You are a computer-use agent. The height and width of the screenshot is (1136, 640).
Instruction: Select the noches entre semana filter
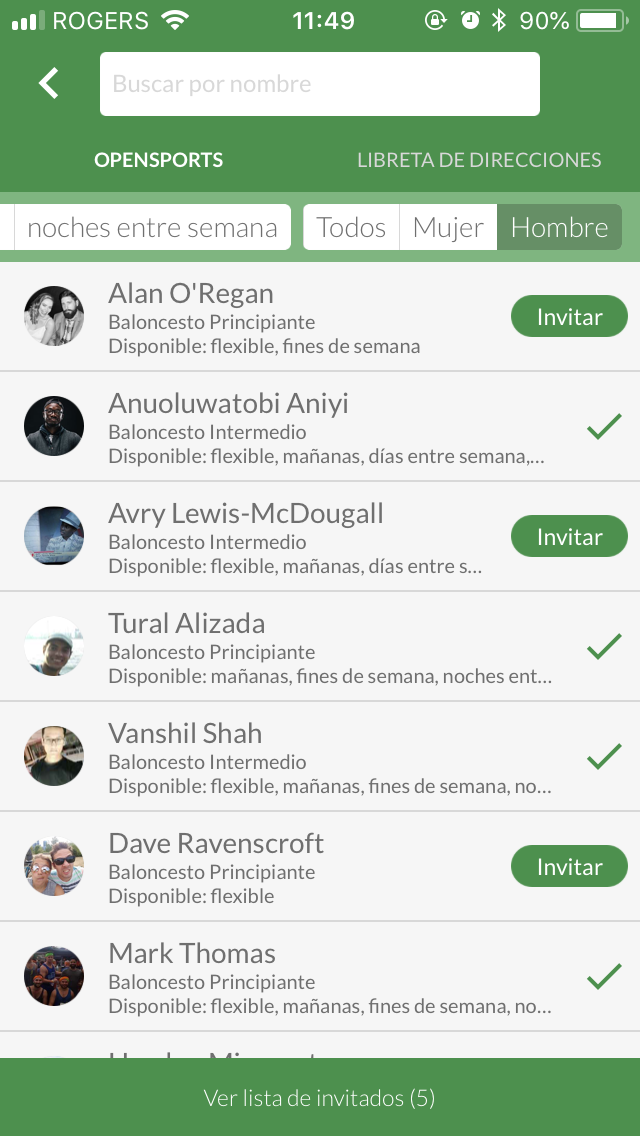(152, 227)
